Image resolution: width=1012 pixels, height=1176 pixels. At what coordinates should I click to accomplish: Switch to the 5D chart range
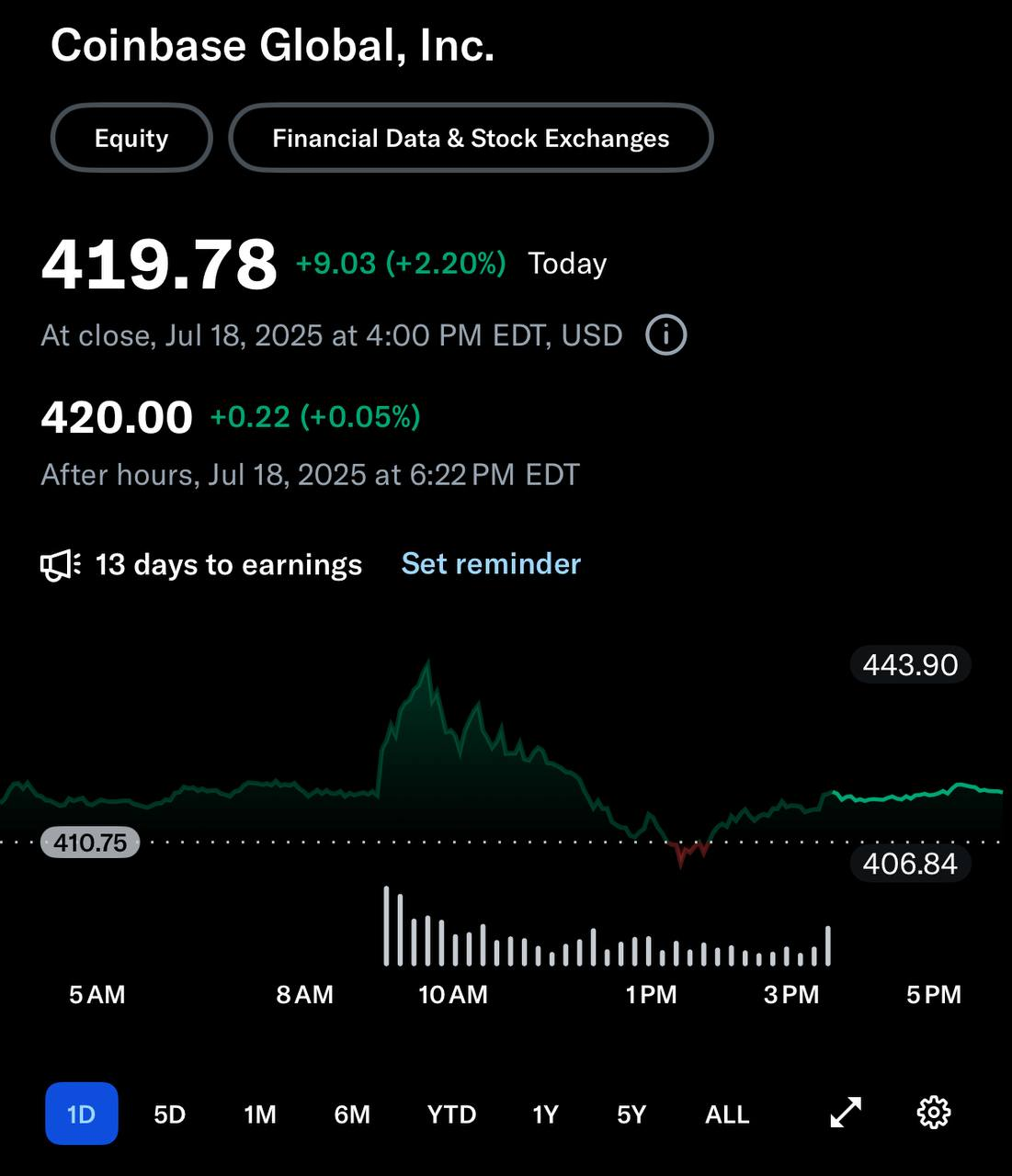click(169, 1114)
